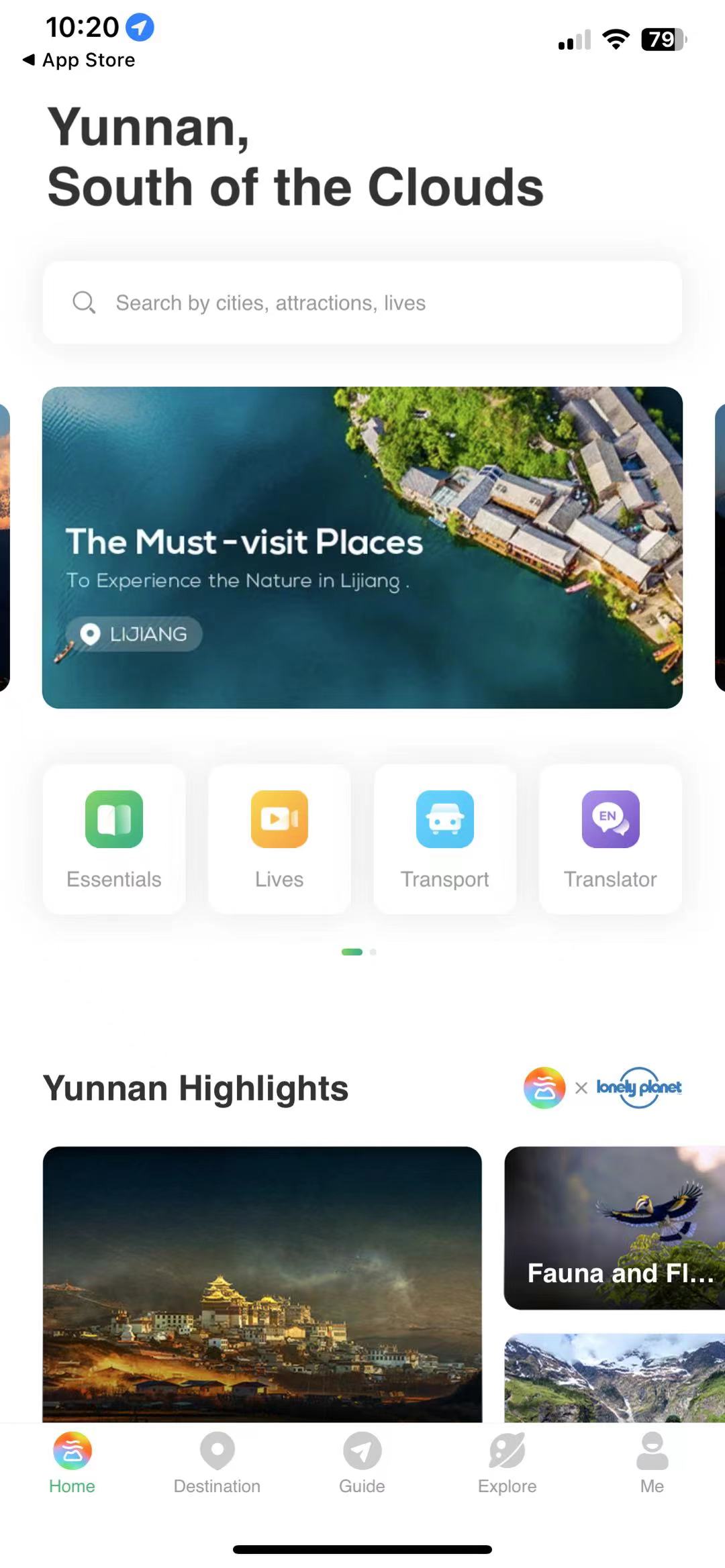The width and height of the screenshot is (725, 1568).
Task: Open the Must-visit Places Lijiang banner
Action: pos(362,547)
